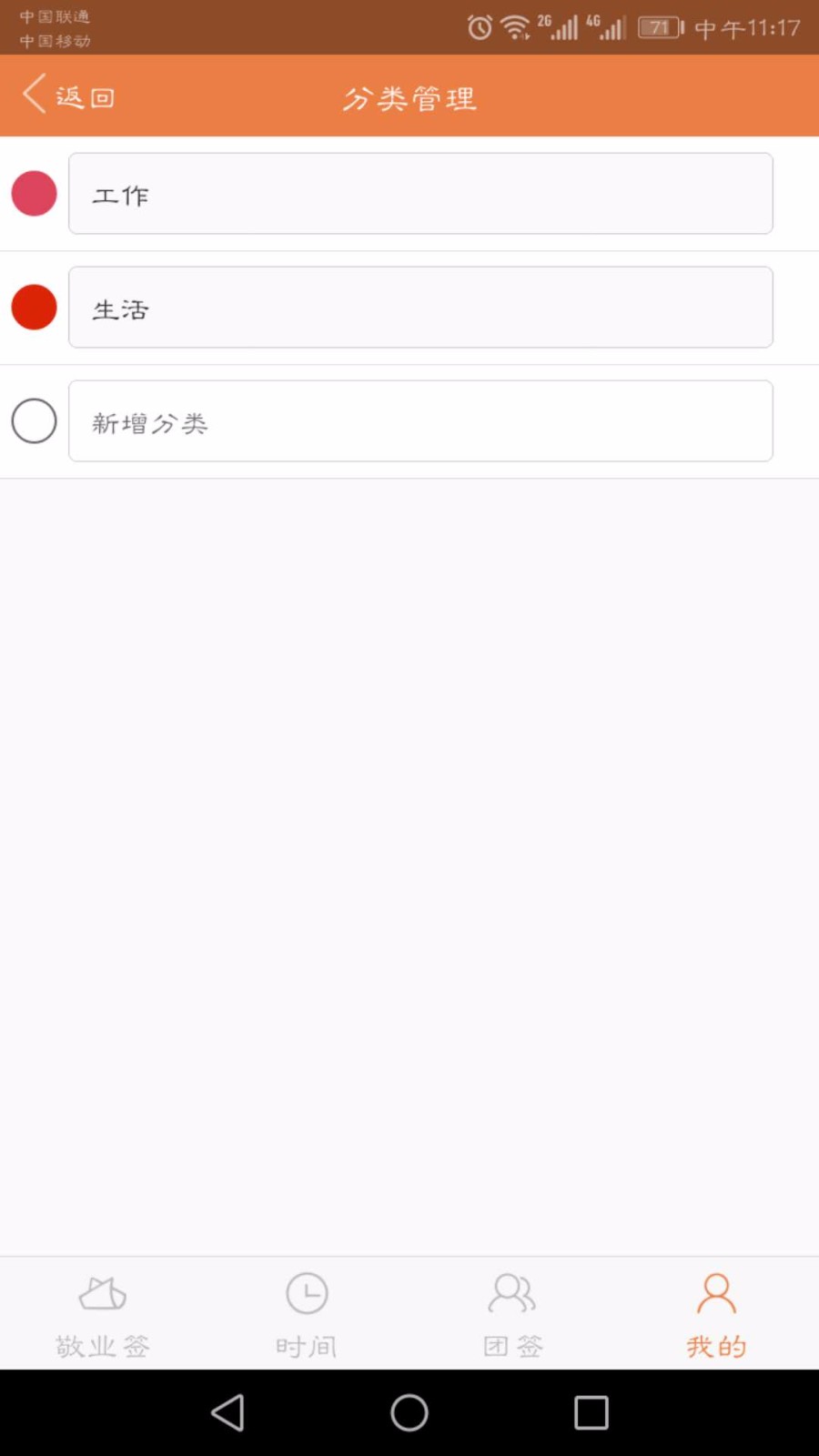This screenshot has height=1456, width=819.
Task: Select the 我的 tab
Action: [716, 1314]
